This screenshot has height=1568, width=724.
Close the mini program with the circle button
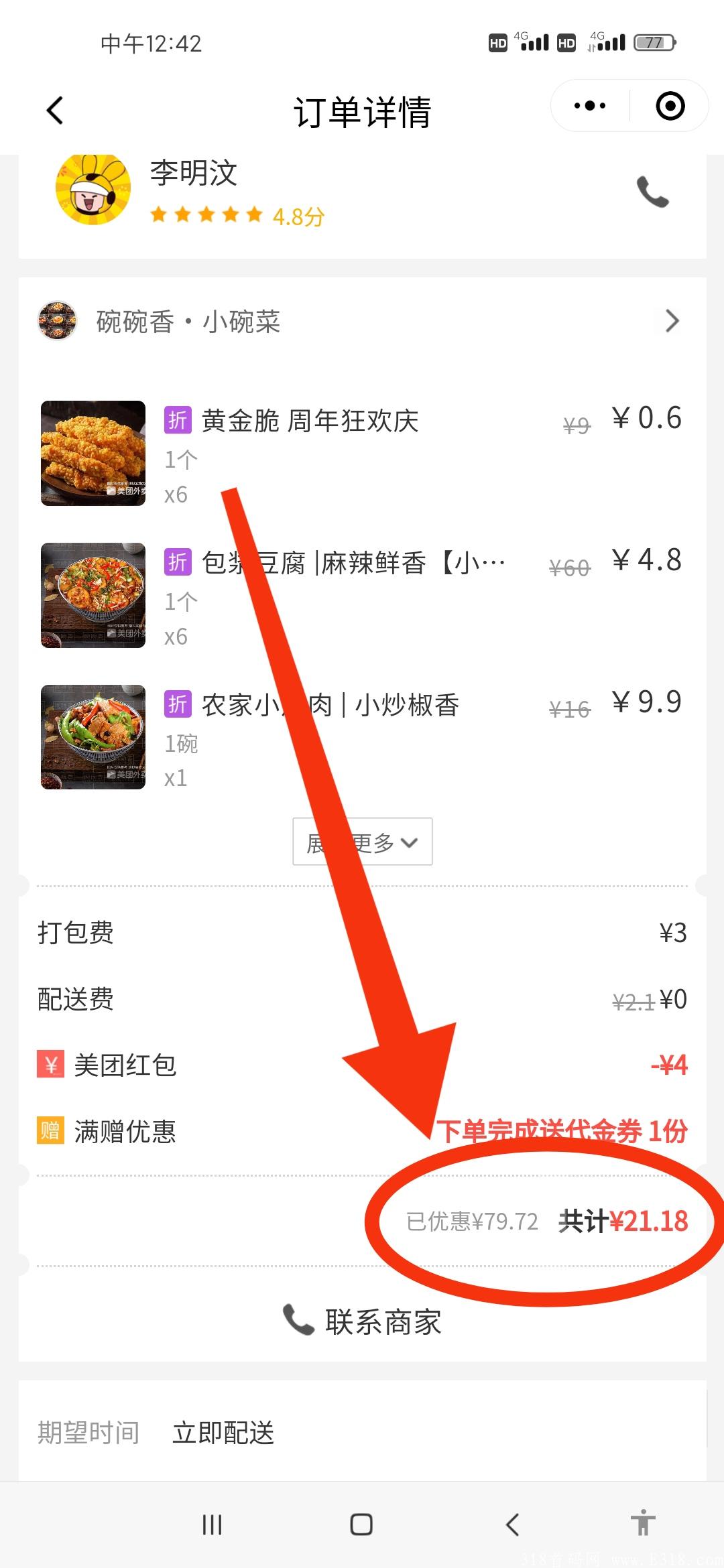tap(670, 106)
